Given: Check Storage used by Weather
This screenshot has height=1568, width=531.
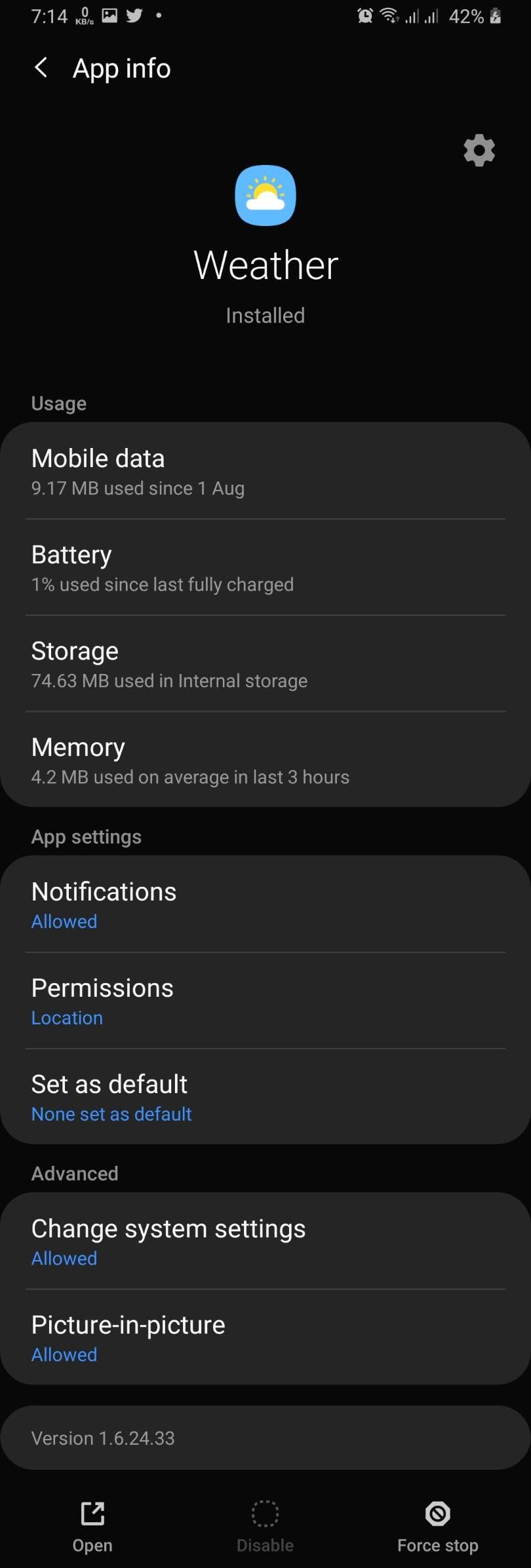Looking at the screenshot, I should click(265, 664).
